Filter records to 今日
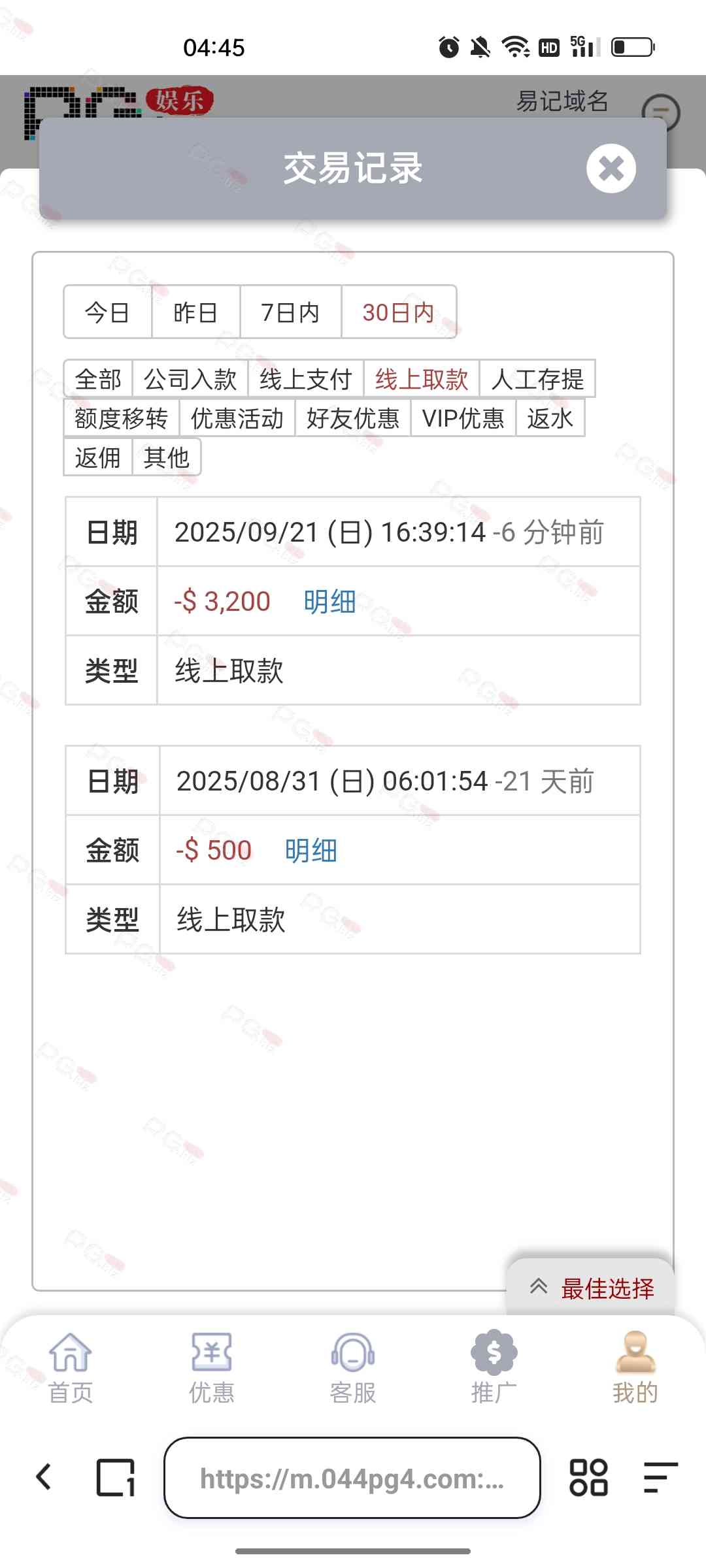Viewport: 706px width, 1568px height. 107,312
